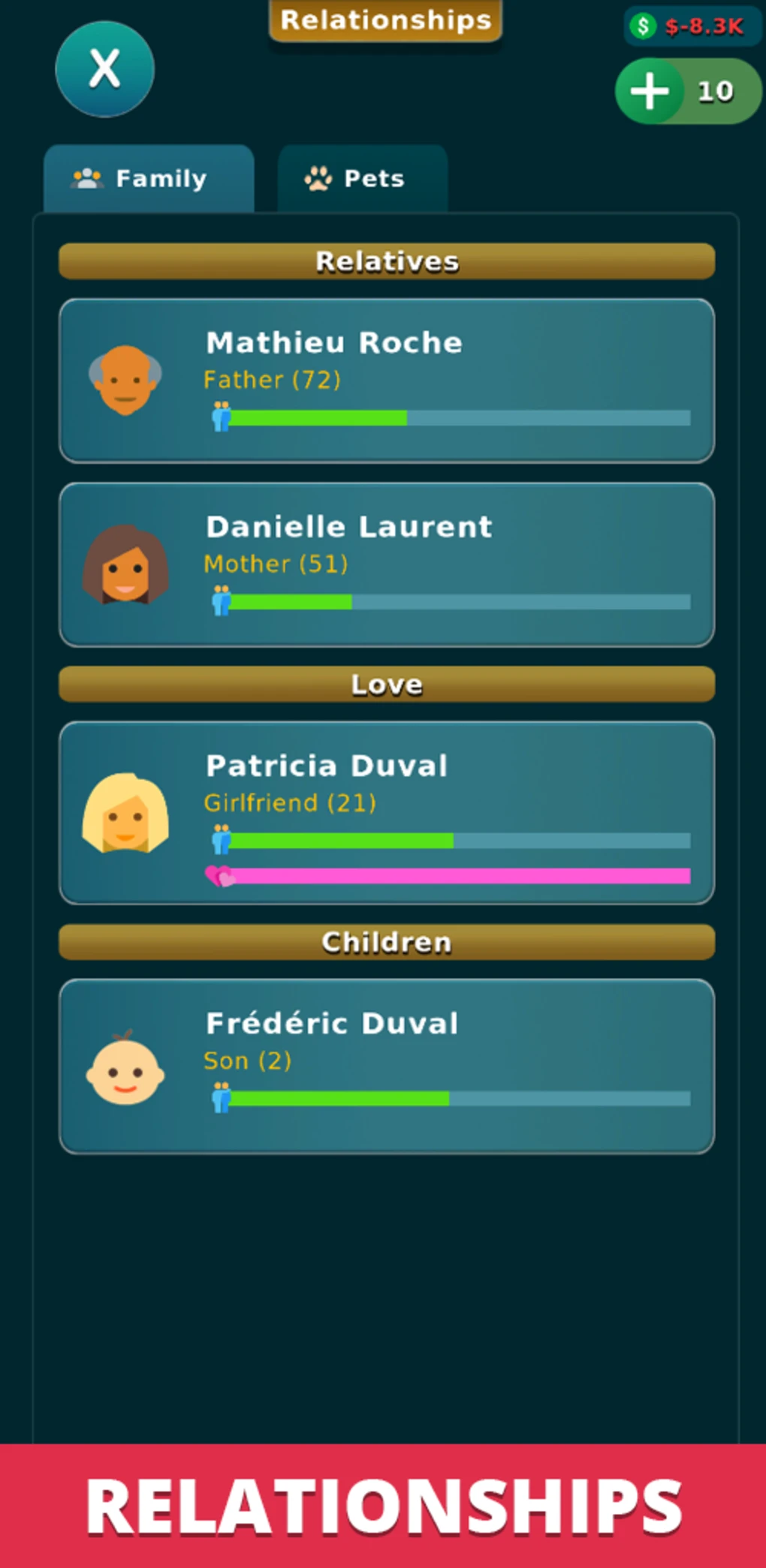This screenshot has width=766, height=1568.
Task: Open mother Danielle Laurent's card
Action: pyautogui.click(x=386, y=564)
